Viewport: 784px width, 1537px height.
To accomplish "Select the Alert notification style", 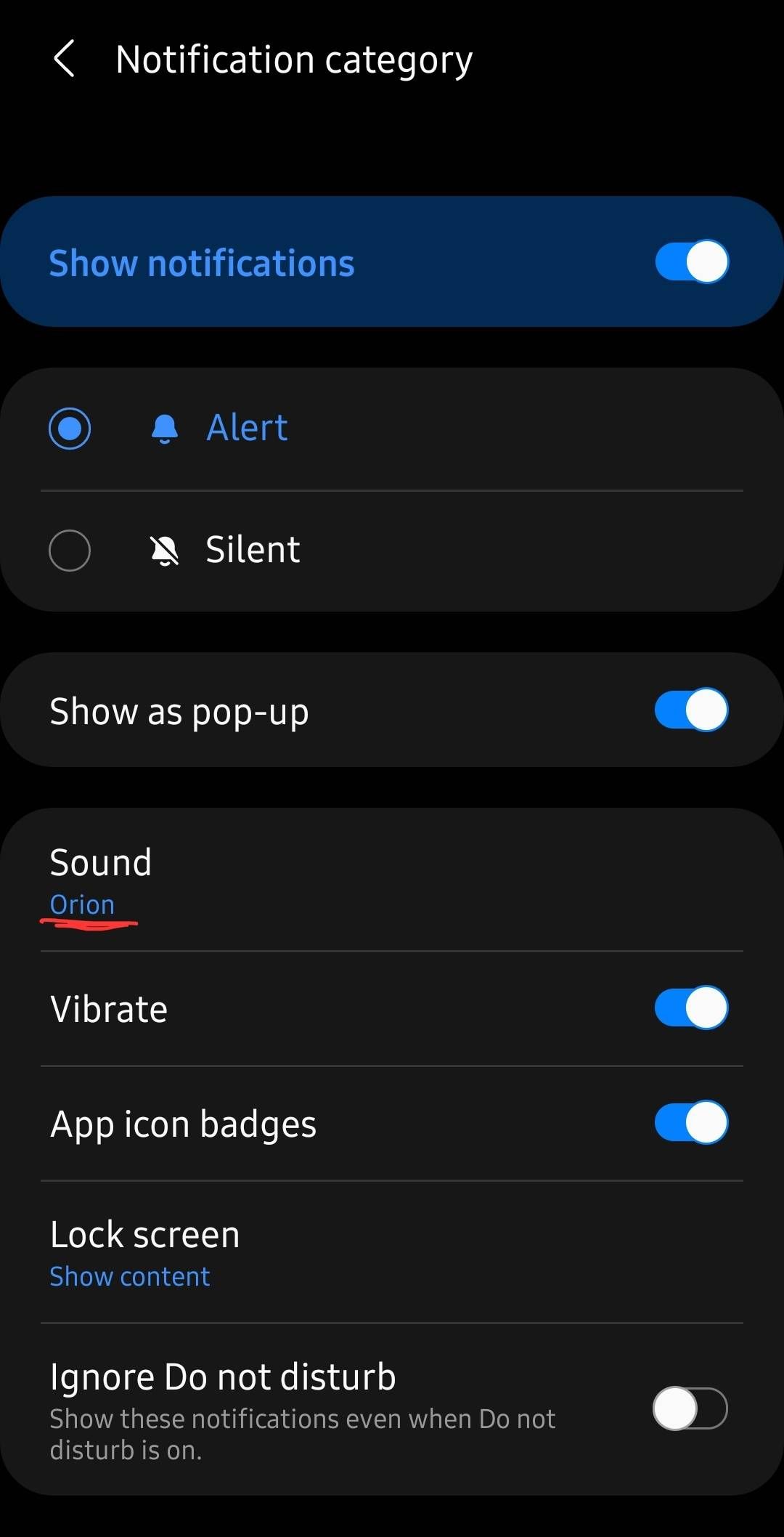I will point(70,429).
